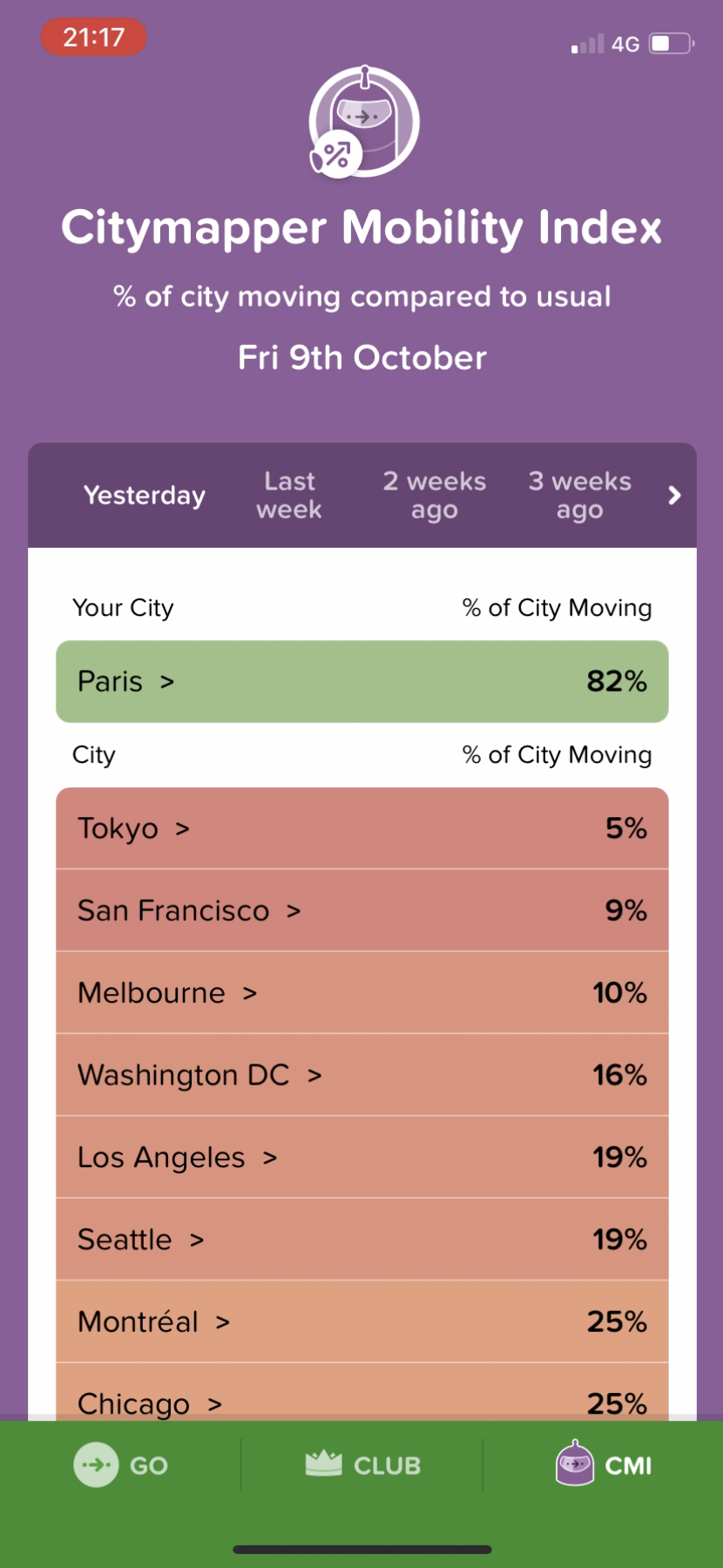Expand Tokyo city details
The height and width of the screenshot is (1568, 723).
[181, 828]
